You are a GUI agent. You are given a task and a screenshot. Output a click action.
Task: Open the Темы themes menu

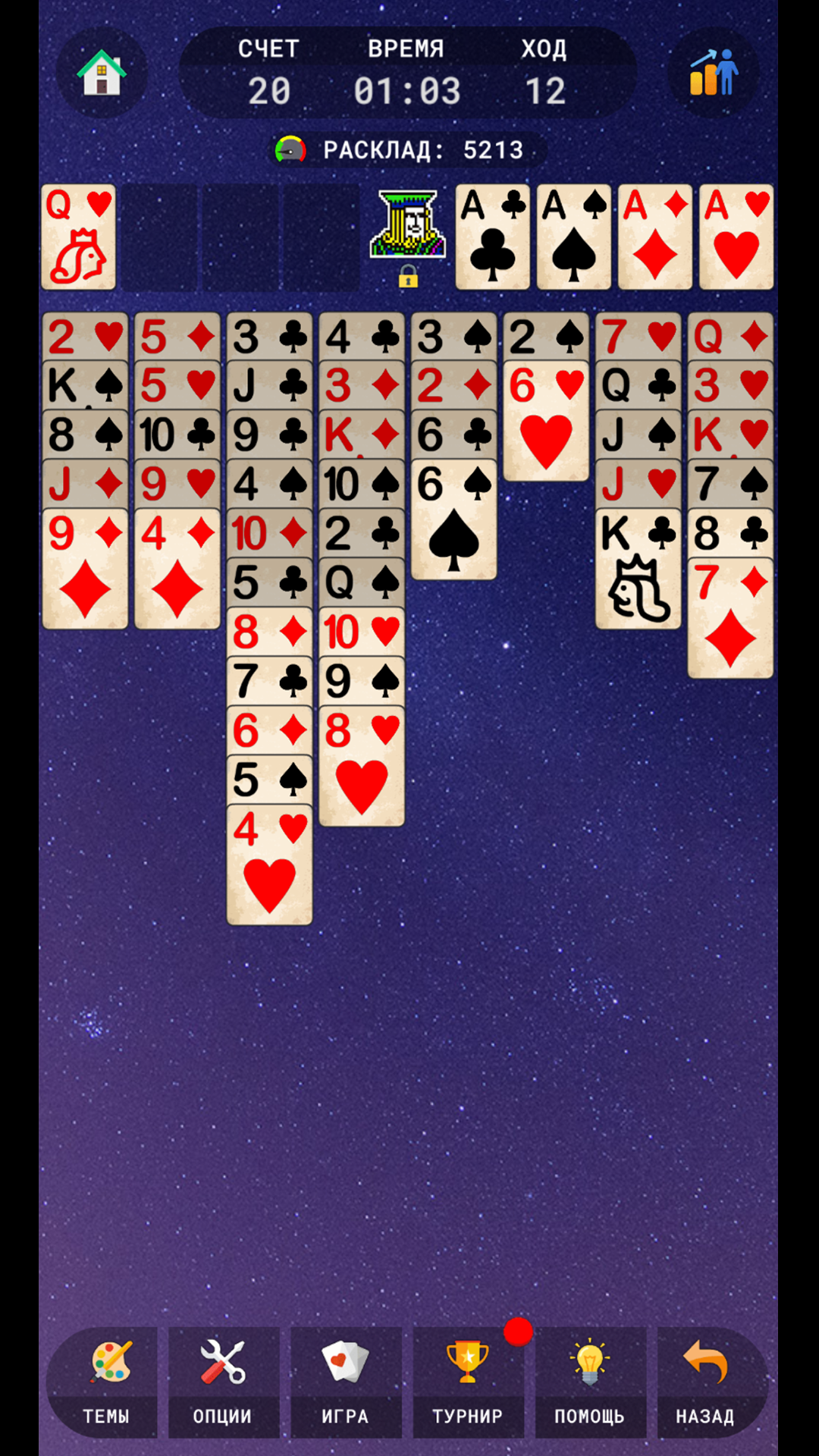click(x=105, y=1382)
